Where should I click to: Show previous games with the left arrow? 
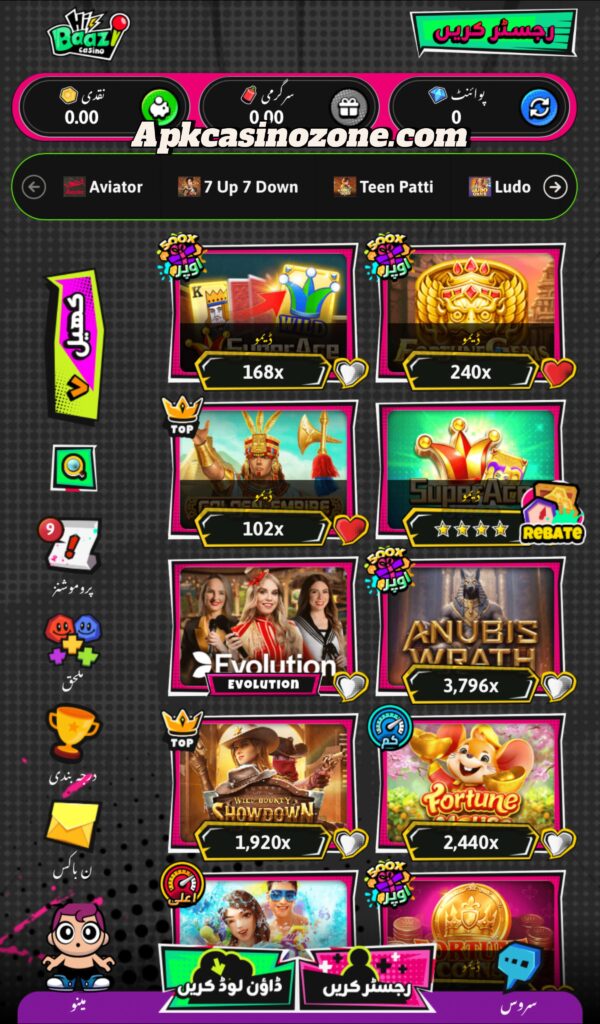(34, 186)
